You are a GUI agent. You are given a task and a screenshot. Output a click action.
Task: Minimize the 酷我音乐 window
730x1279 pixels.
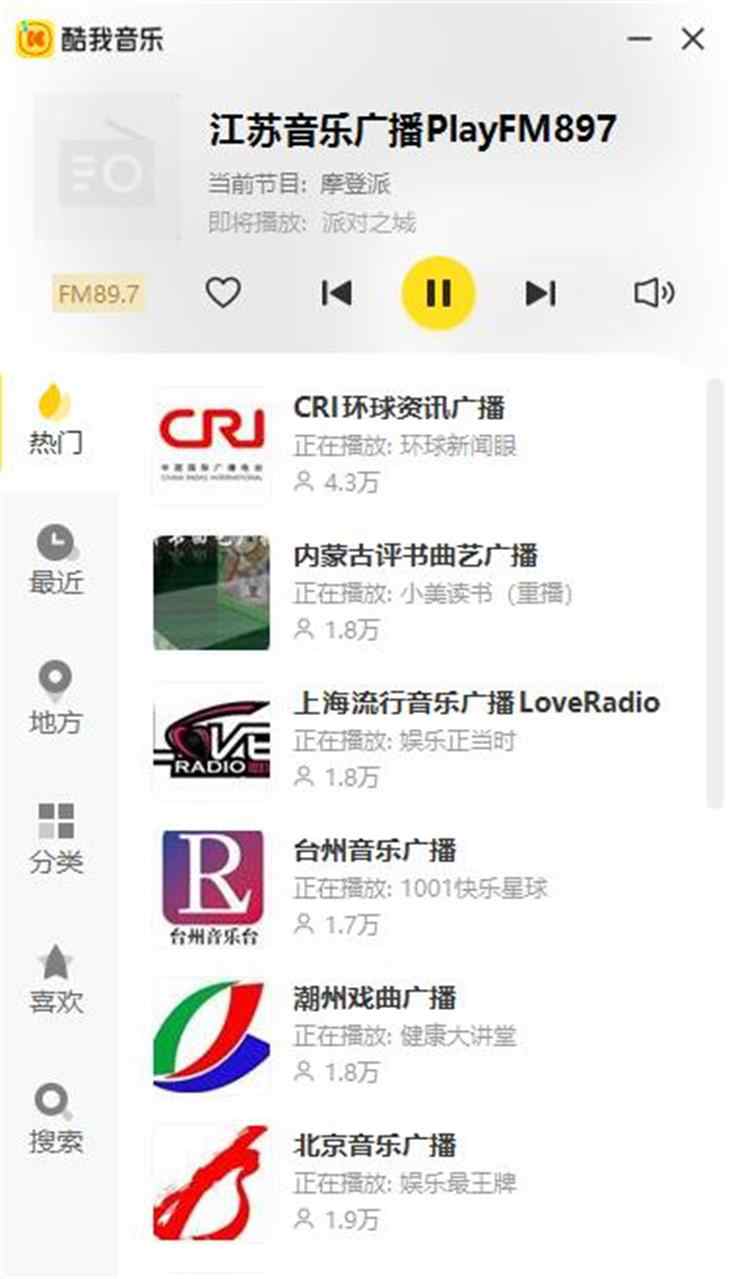point(640,39)
